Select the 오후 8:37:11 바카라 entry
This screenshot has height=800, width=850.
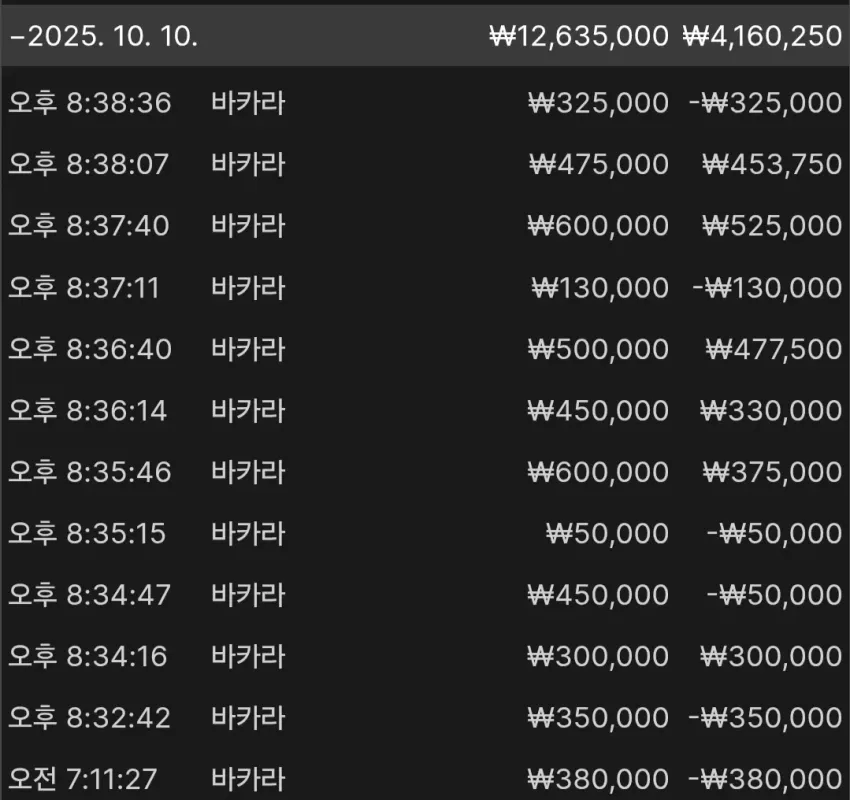tap(425, 287)
